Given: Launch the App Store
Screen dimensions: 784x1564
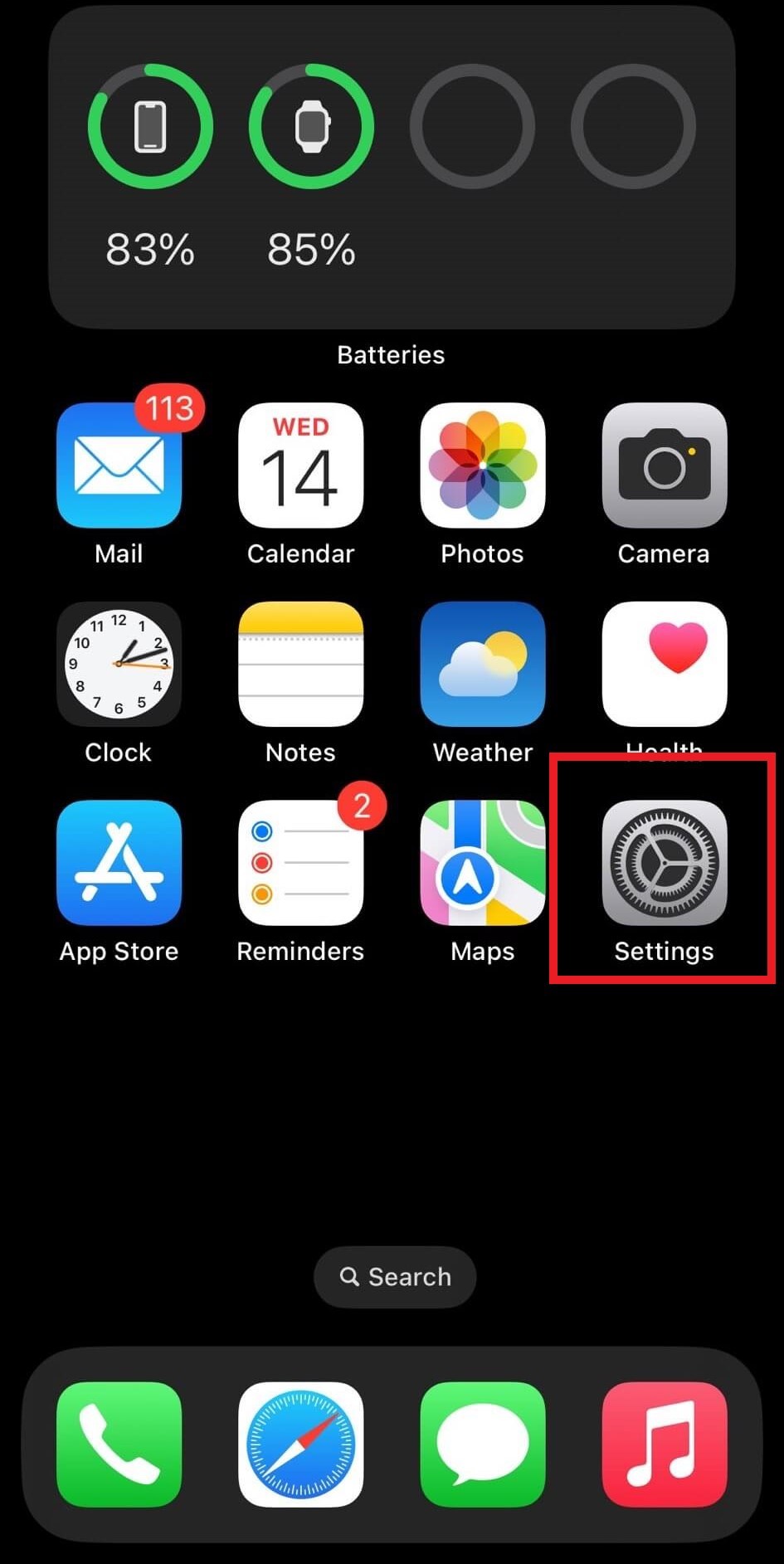Looking at the screenshot, I should 118,863.
